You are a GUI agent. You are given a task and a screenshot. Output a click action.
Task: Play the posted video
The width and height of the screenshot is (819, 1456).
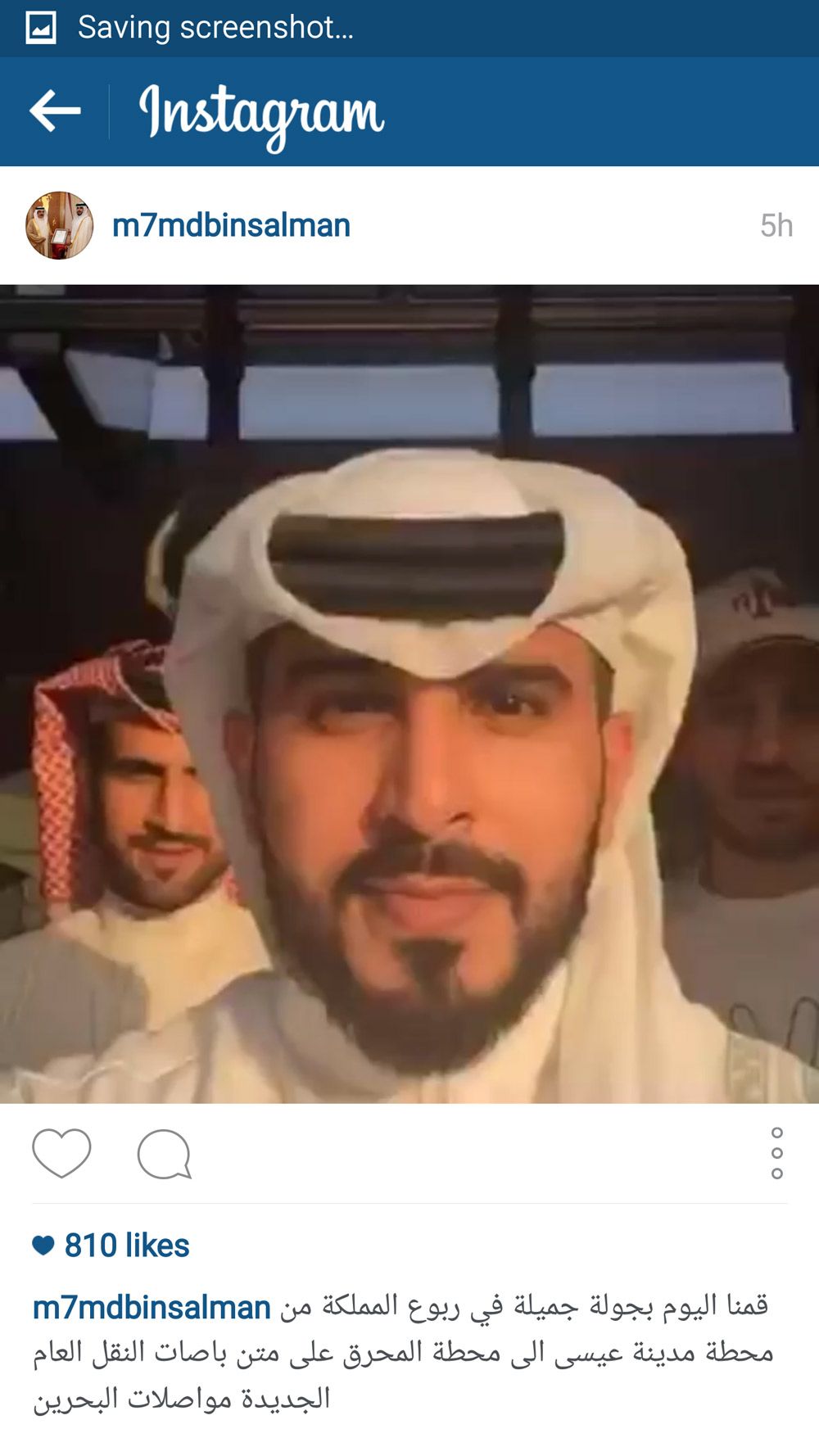coord(409,694)
